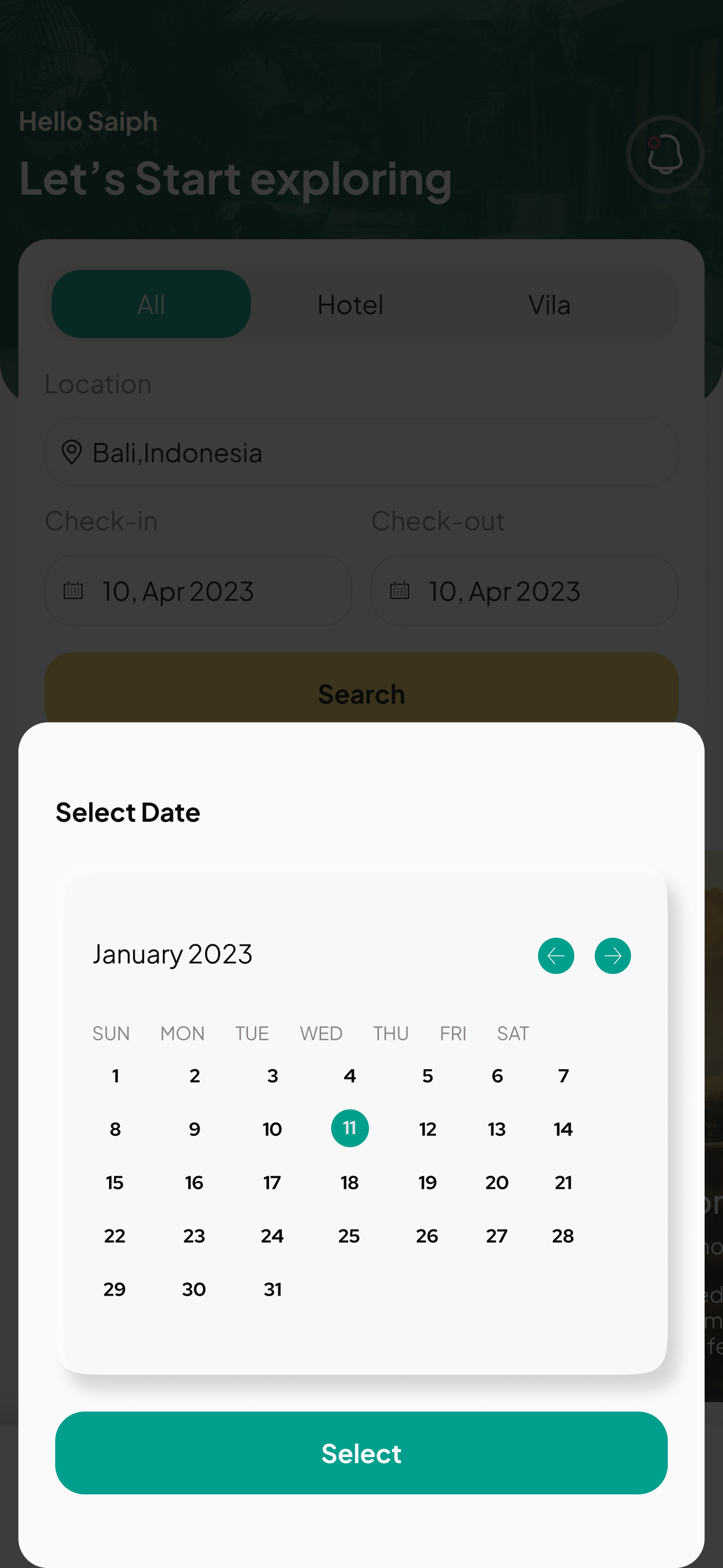Go to the previous month

(x=556, y=956)
